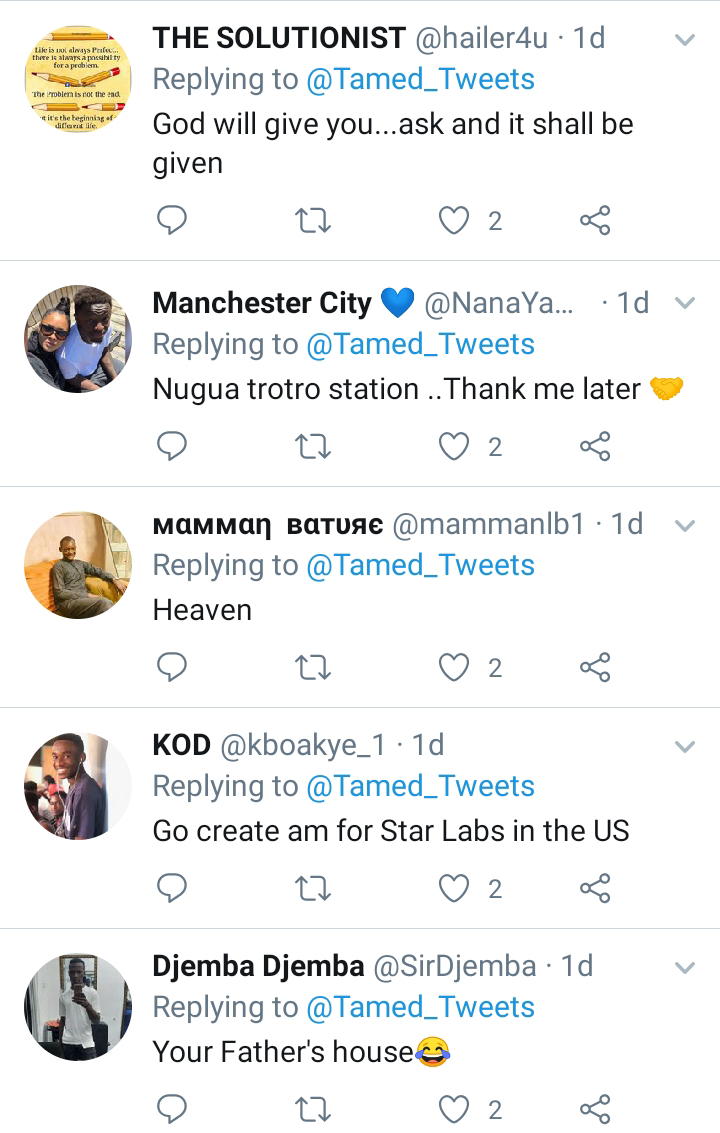Screen dimensions: 720x1133
Task: Like KOD's Star Labs tweet
Action: coord(454,889)
